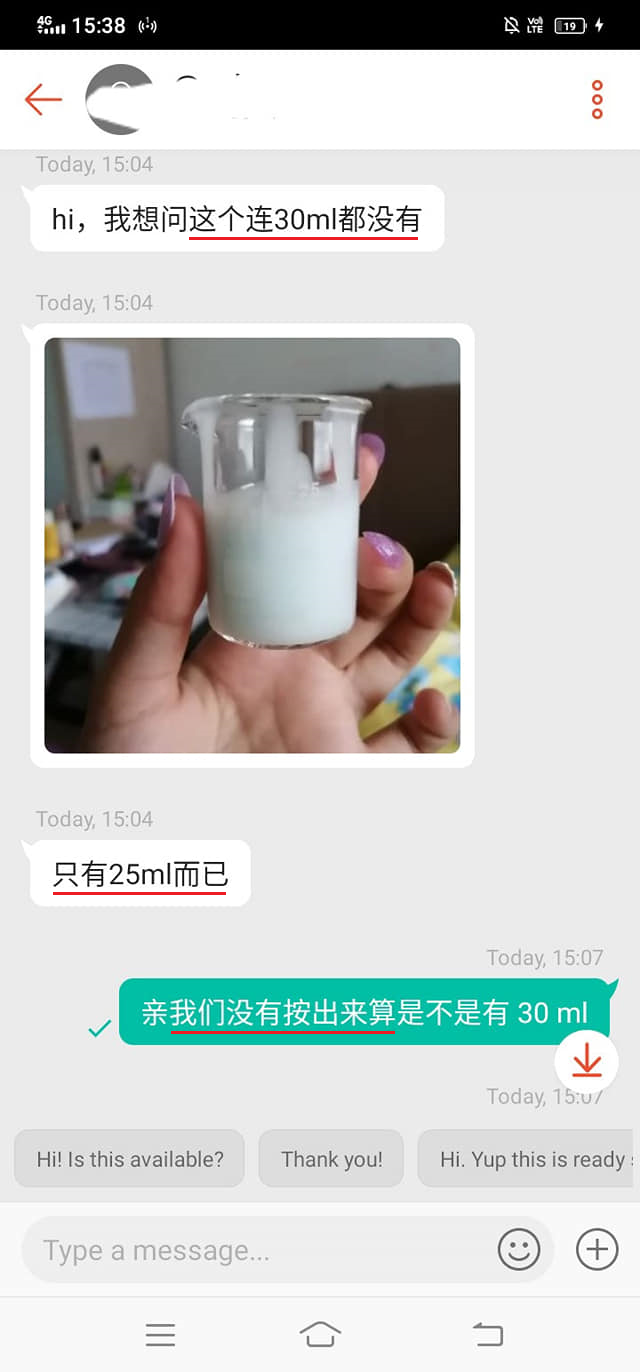
Task: Go to the home screen
Action: (x=320, y=1335)
